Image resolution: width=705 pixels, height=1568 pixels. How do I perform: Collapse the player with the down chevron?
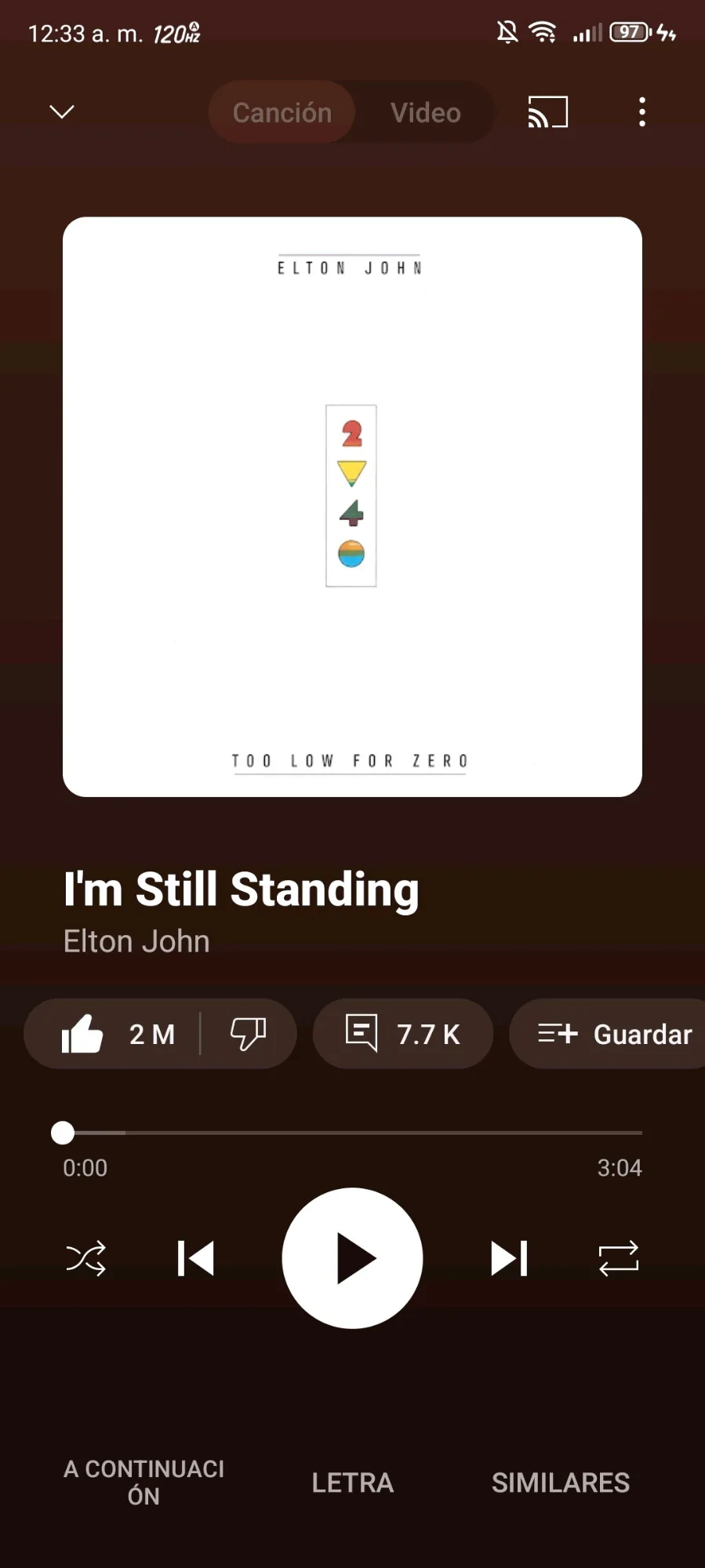(x=62, y=112)
